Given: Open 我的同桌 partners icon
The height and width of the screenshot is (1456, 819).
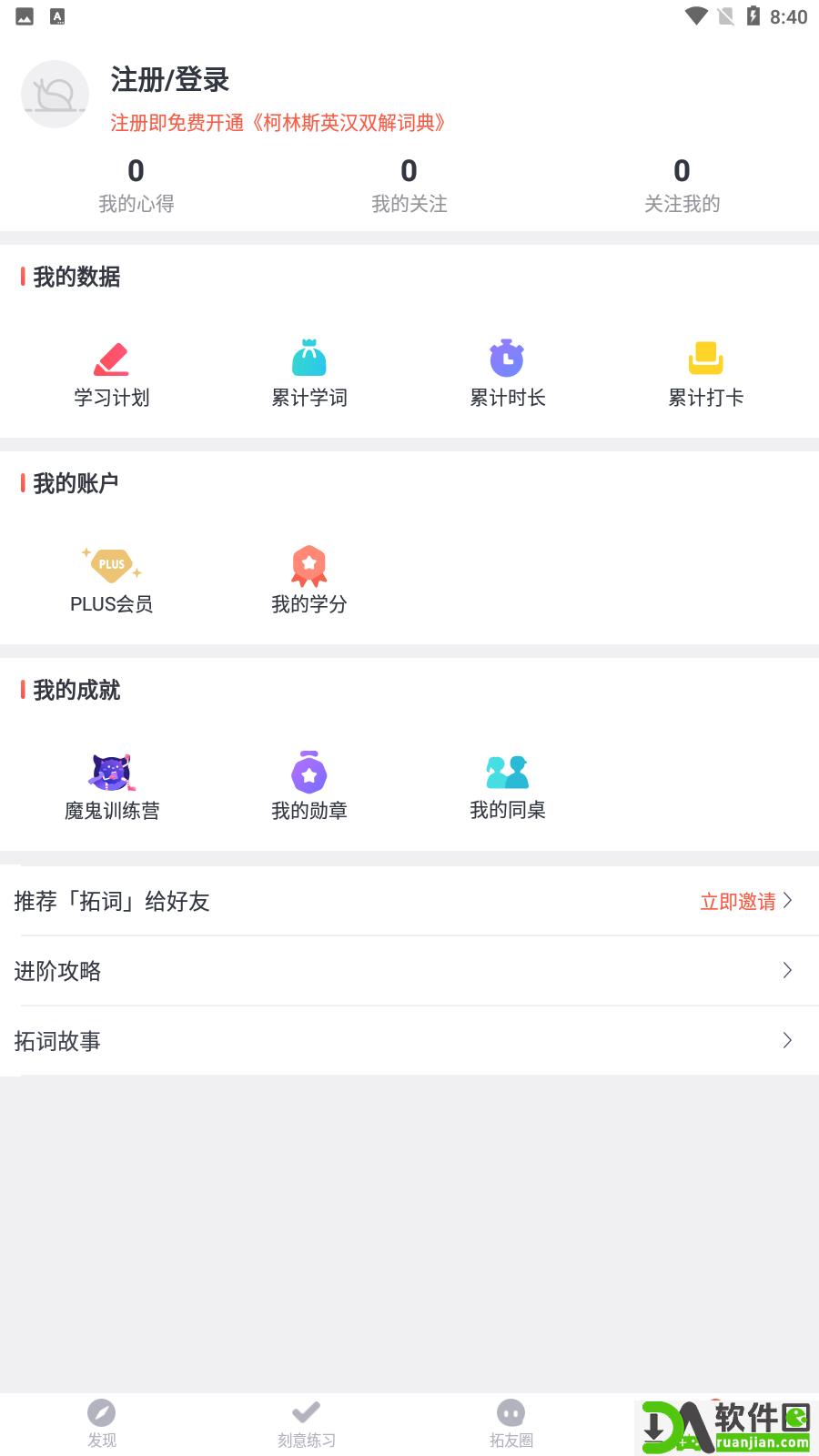Looking at the screenshot, I should [x=508, y=772].
